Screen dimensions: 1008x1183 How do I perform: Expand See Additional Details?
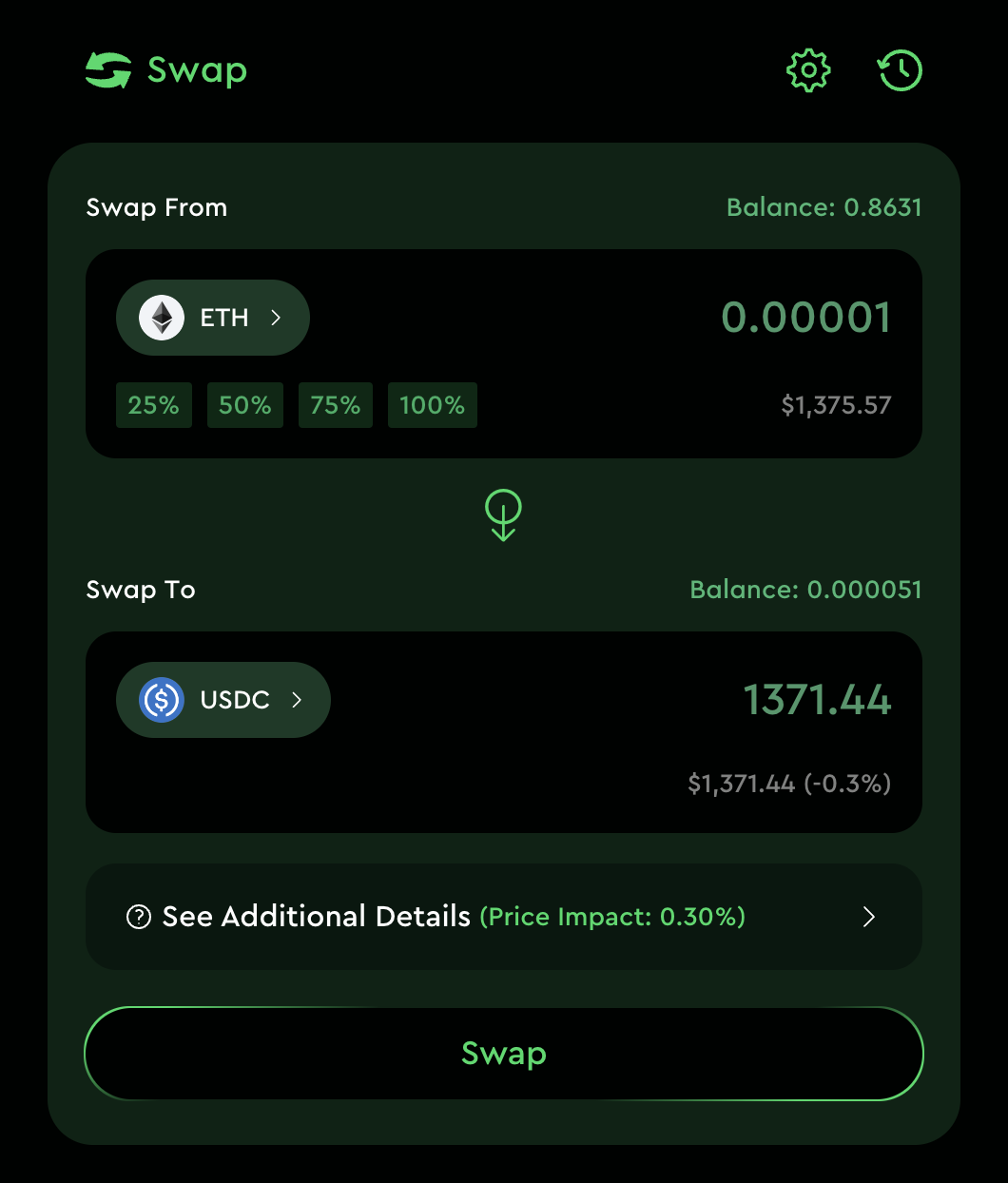[x=504, y=917]
